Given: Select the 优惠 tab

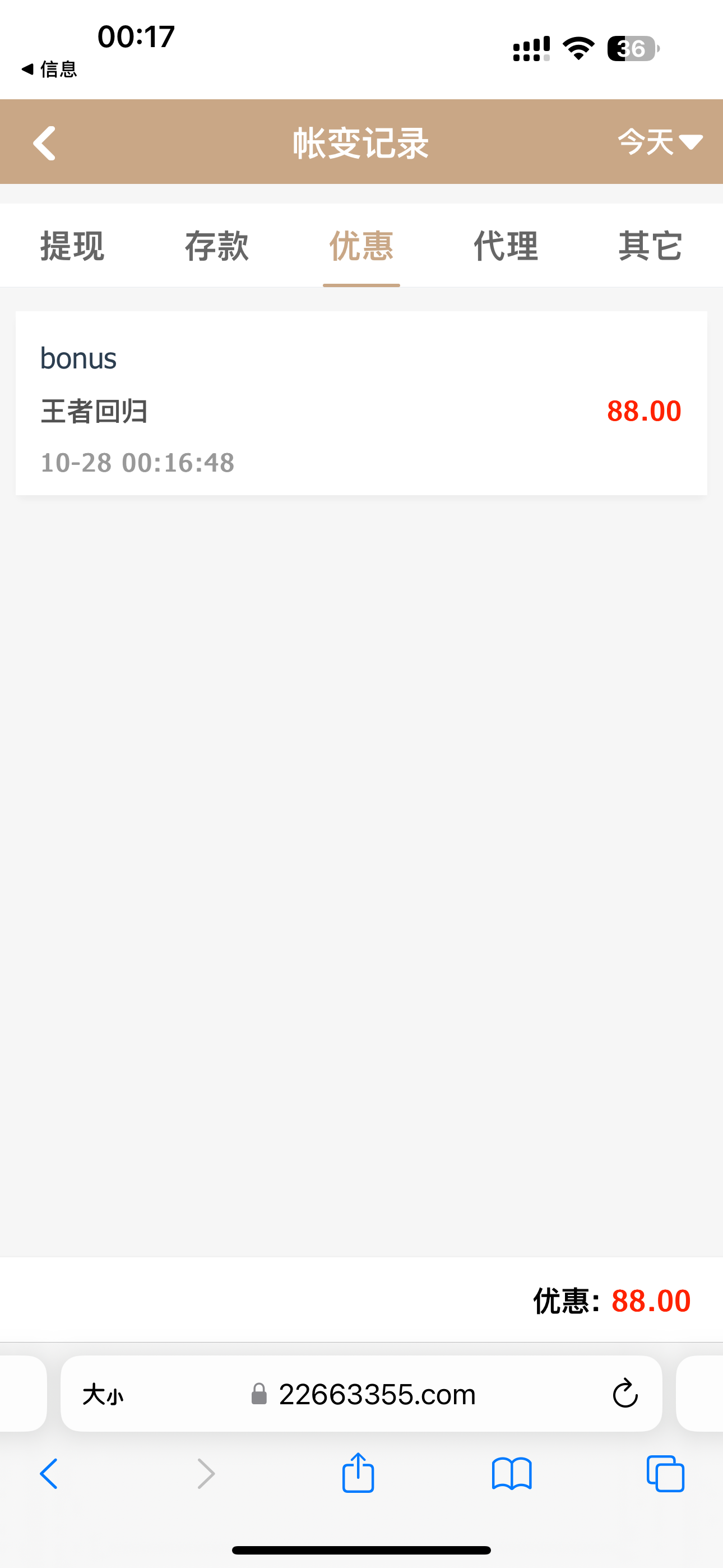Looking at the screenshot, I should pyautogui.click(x=361, y=246).
